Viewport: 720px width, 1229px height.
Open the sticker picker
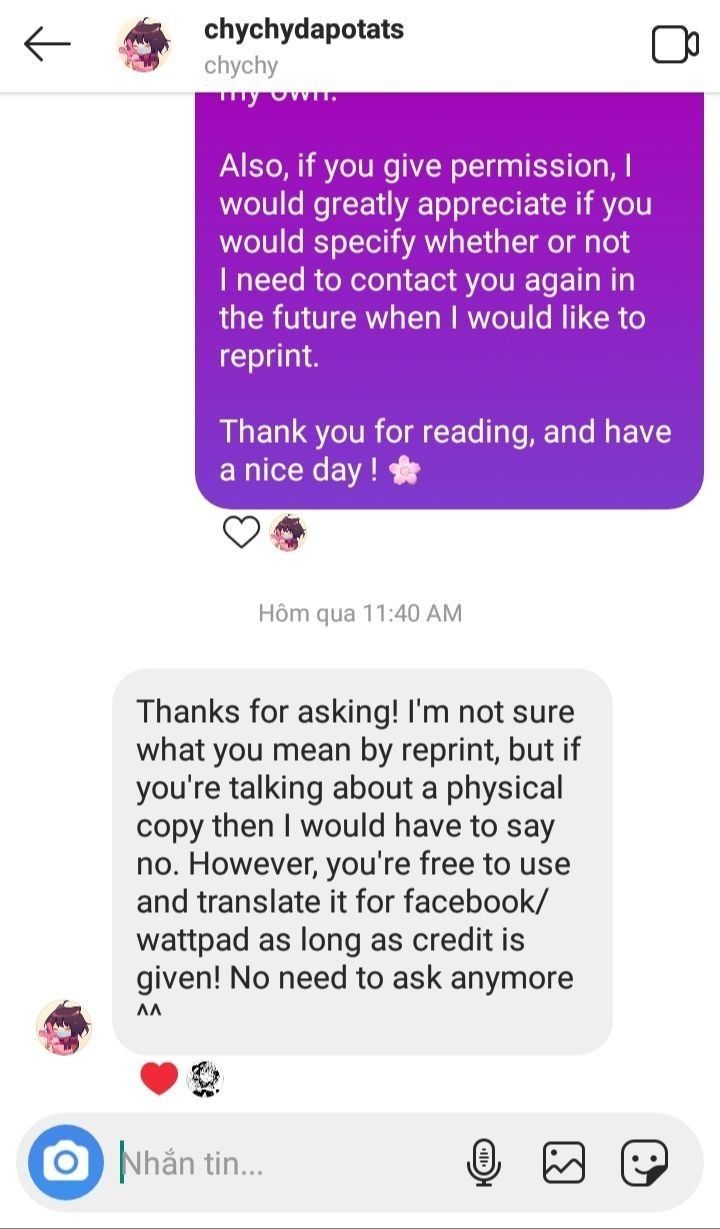tap(644, 1162)
